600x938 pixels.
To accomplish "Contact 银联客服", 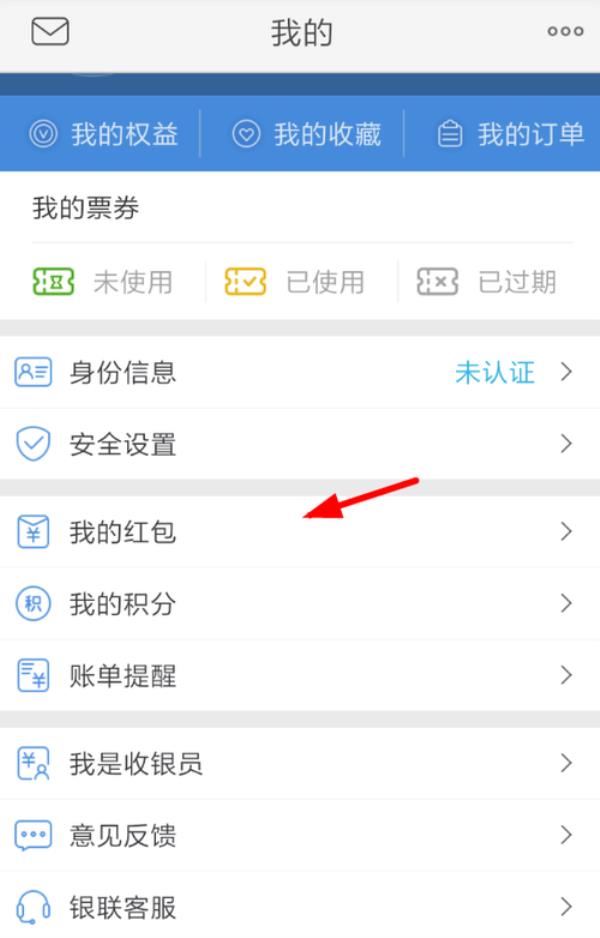I will point(300,907).
